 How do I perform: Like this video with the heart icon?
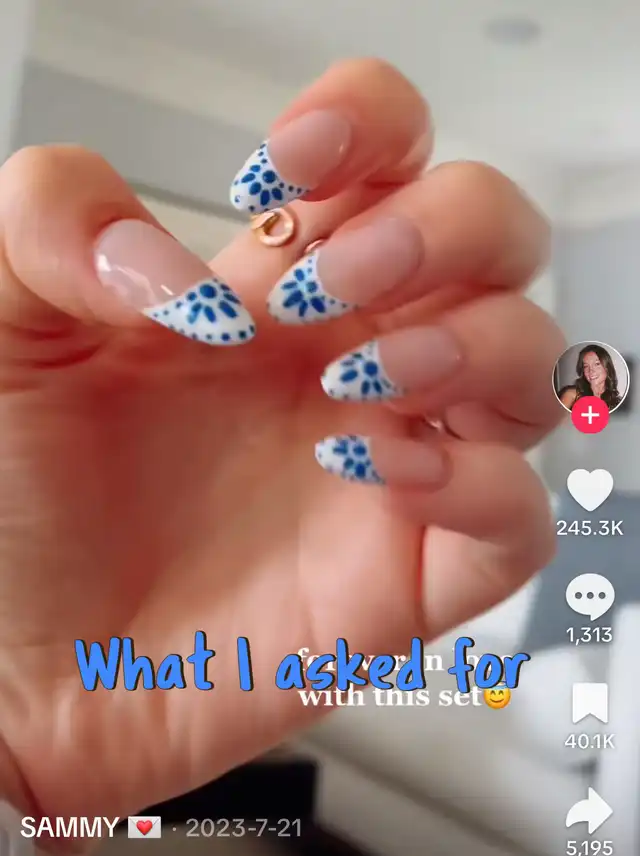[590, 490]
